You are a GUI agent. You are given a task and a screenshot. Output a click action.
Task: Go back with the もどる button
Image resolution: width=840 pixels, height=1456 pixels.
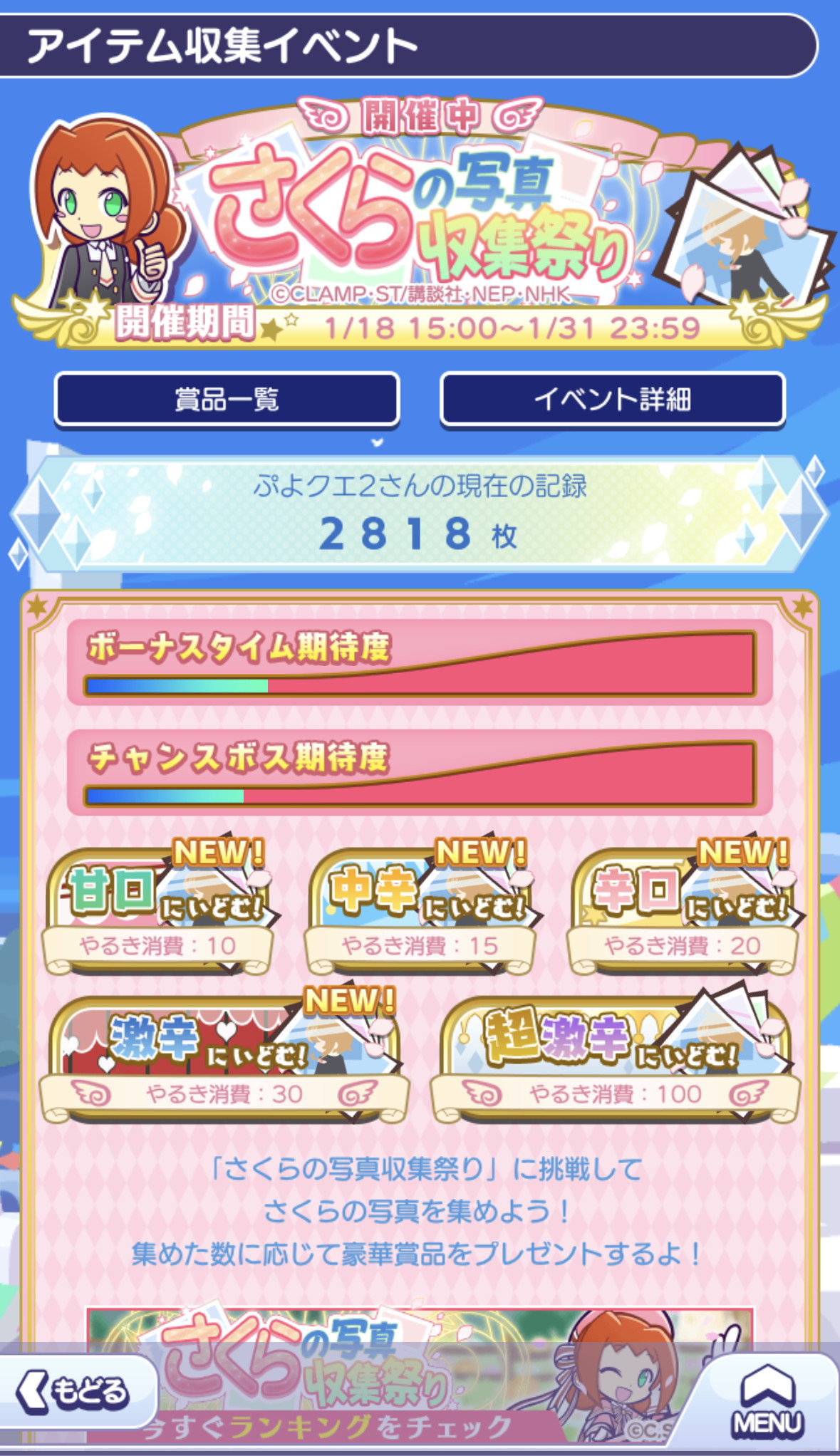pos(77,1391)
